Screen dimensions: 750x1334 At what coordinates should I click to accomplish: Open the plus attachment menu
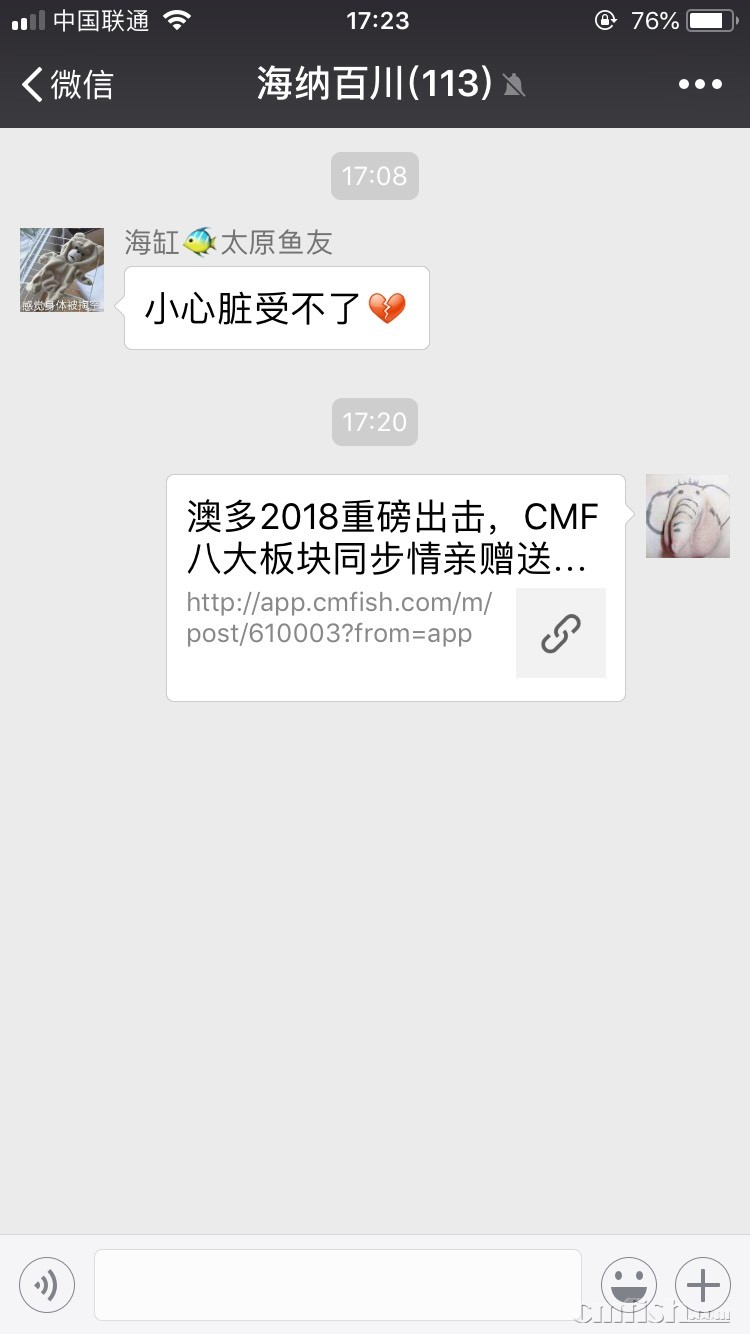[x=703, y=1284]
